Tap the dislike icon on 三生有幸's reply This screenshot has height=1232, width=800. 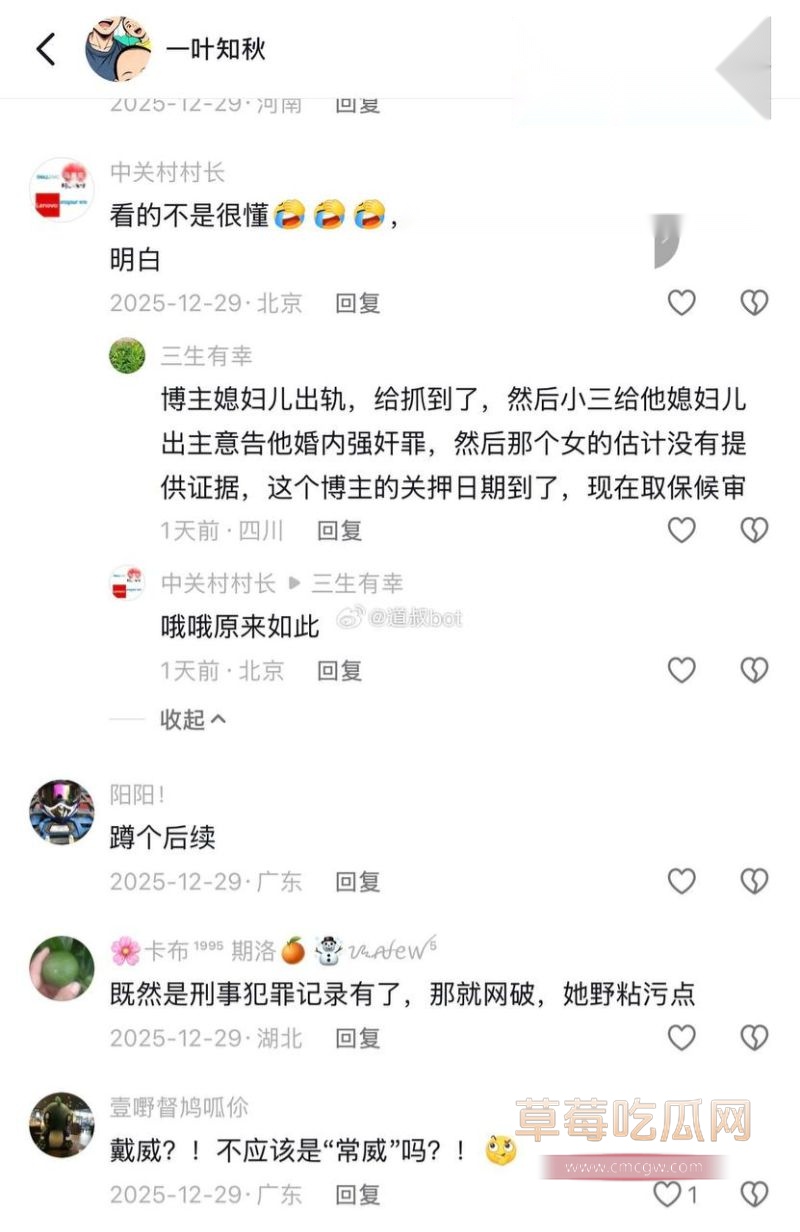click(x=753, y=530)
